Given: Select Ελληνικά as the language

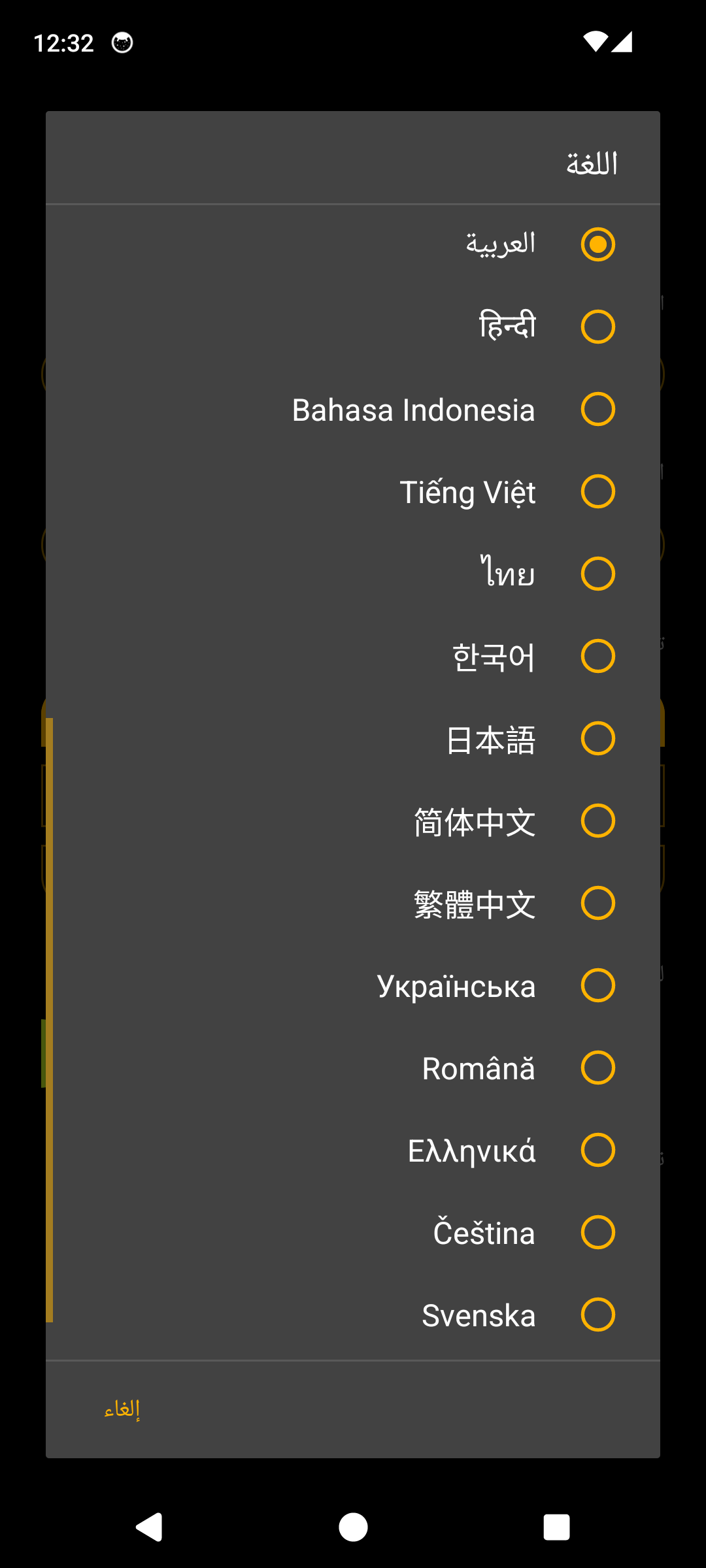Looking at the screenshot, I should coord(353,1150).
